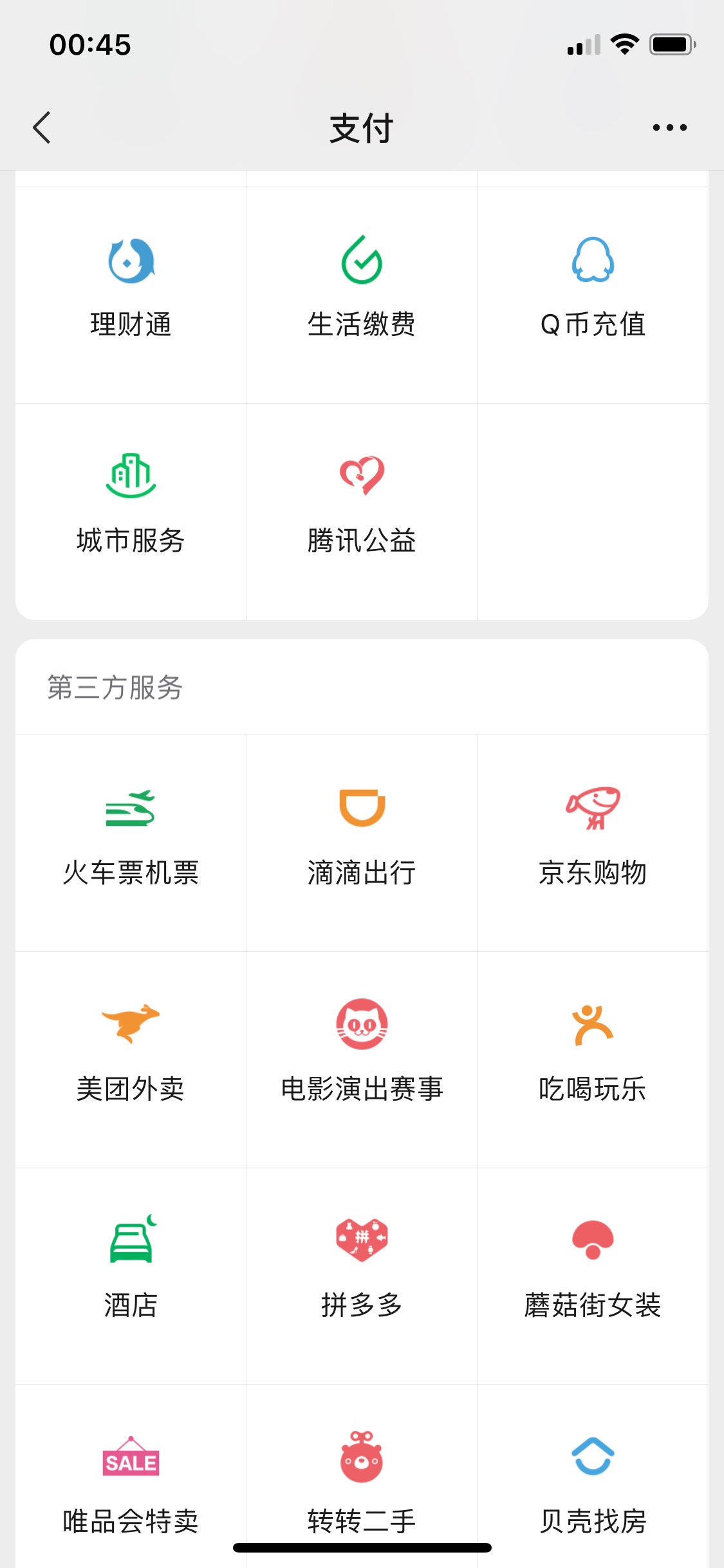The height and width of the screenshot is (1568, 724).
Task: Tap the 吃喝玩乐 tile
Action: pyautogui.click(x=593, y=1057)
